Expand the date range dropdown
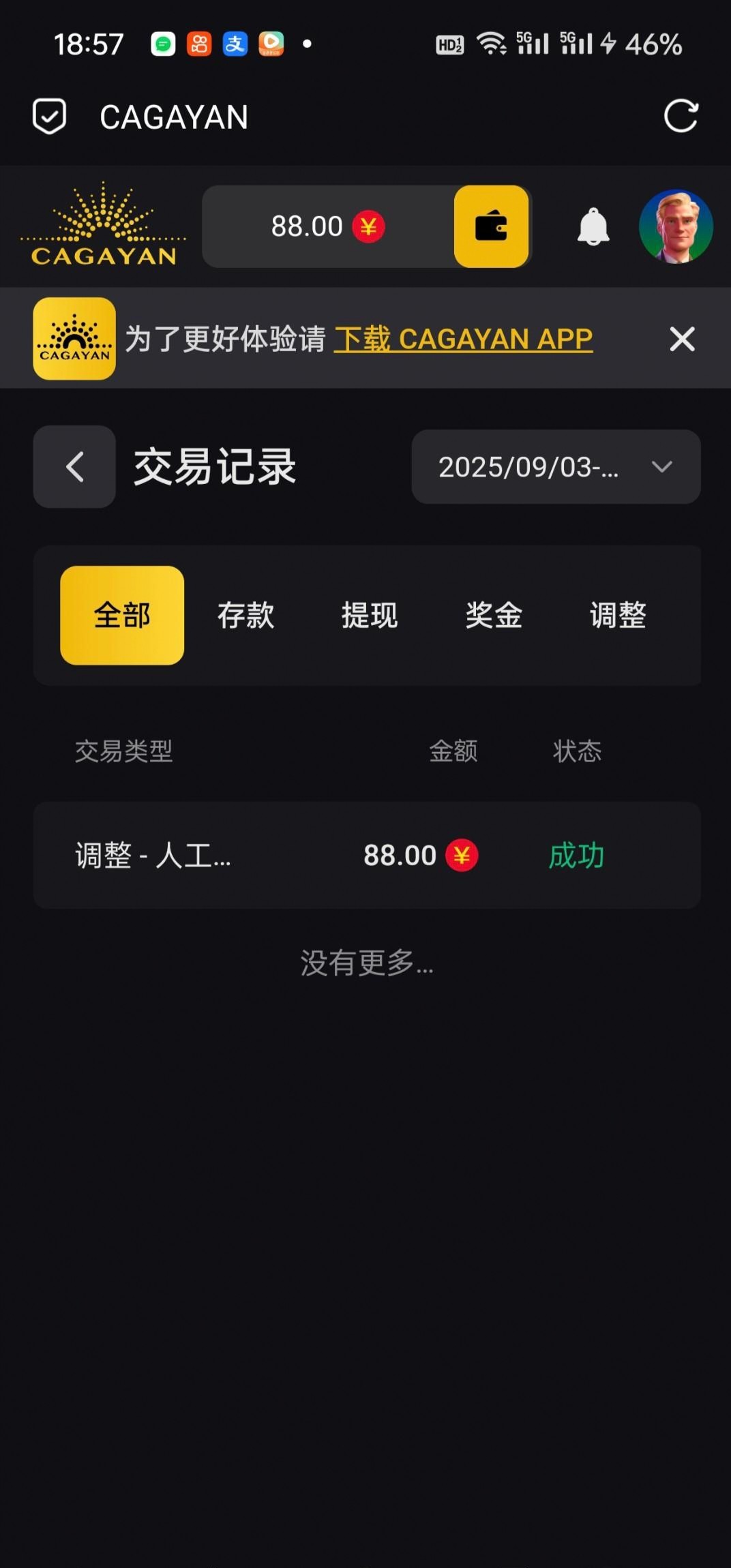This screenshot has width=731, height=1568. pyautogui.click(x=556, y=467)
